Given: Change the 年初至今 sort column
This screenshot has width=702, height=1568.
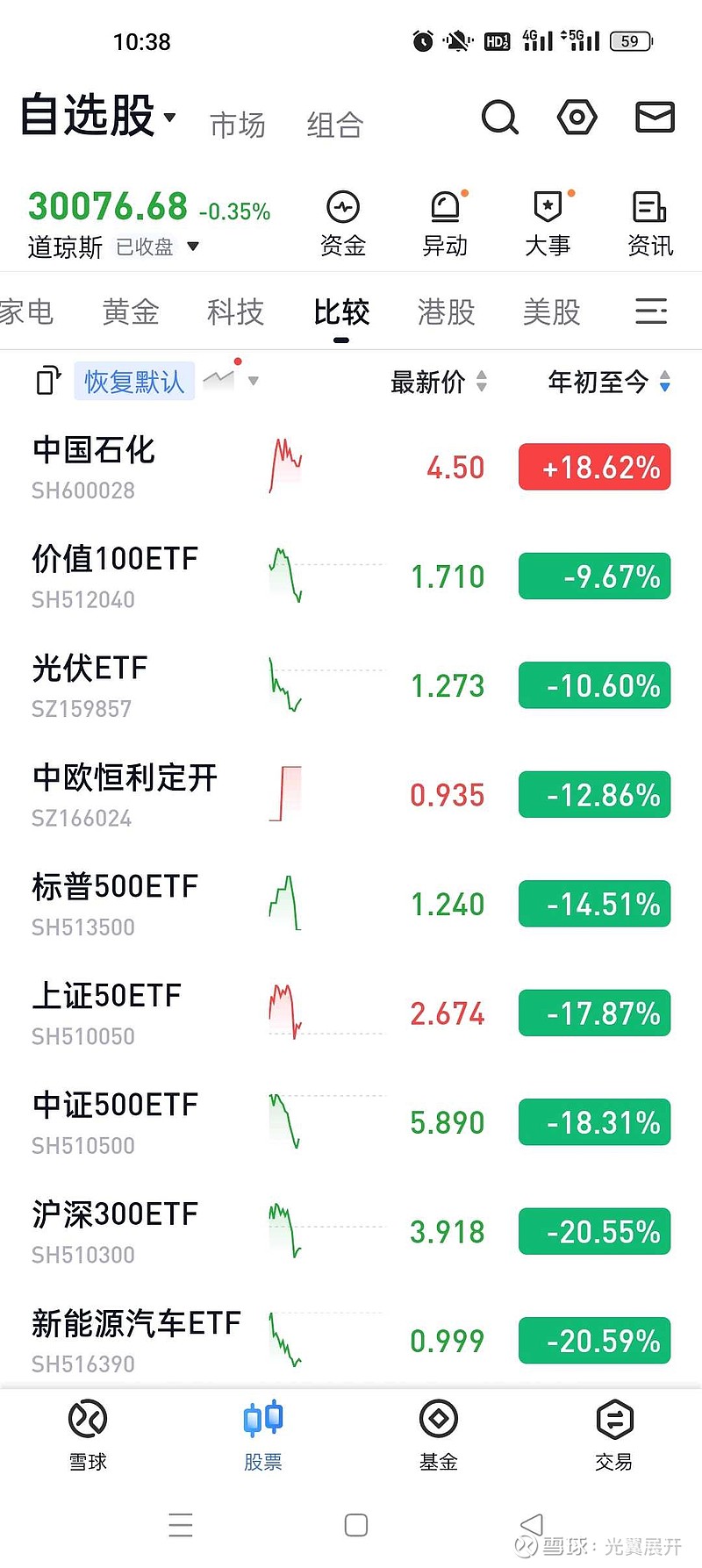Looking at the screenshot, I should pos(609,382).
